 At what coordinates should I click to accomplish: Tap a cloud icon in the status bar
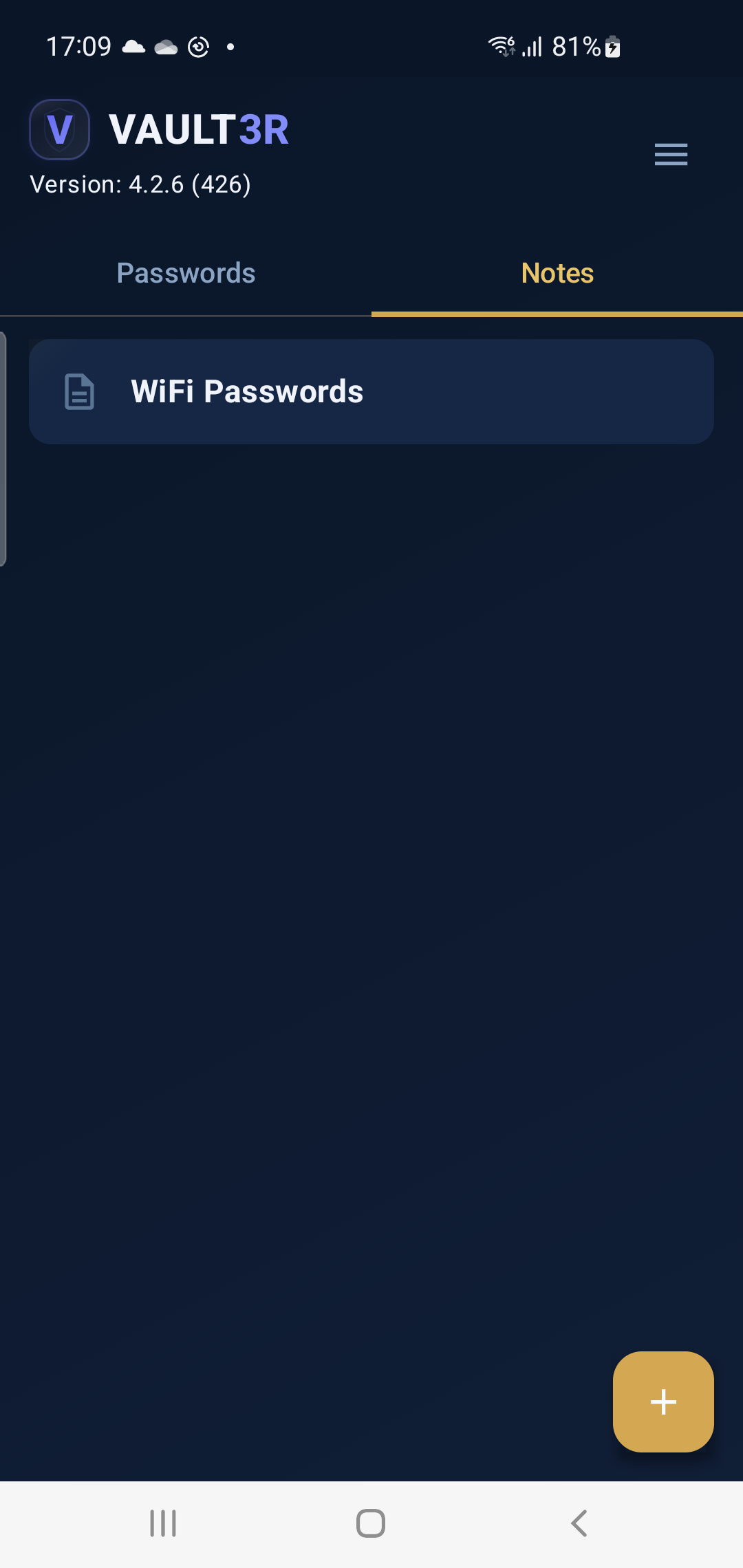click(x=134, y=46)
